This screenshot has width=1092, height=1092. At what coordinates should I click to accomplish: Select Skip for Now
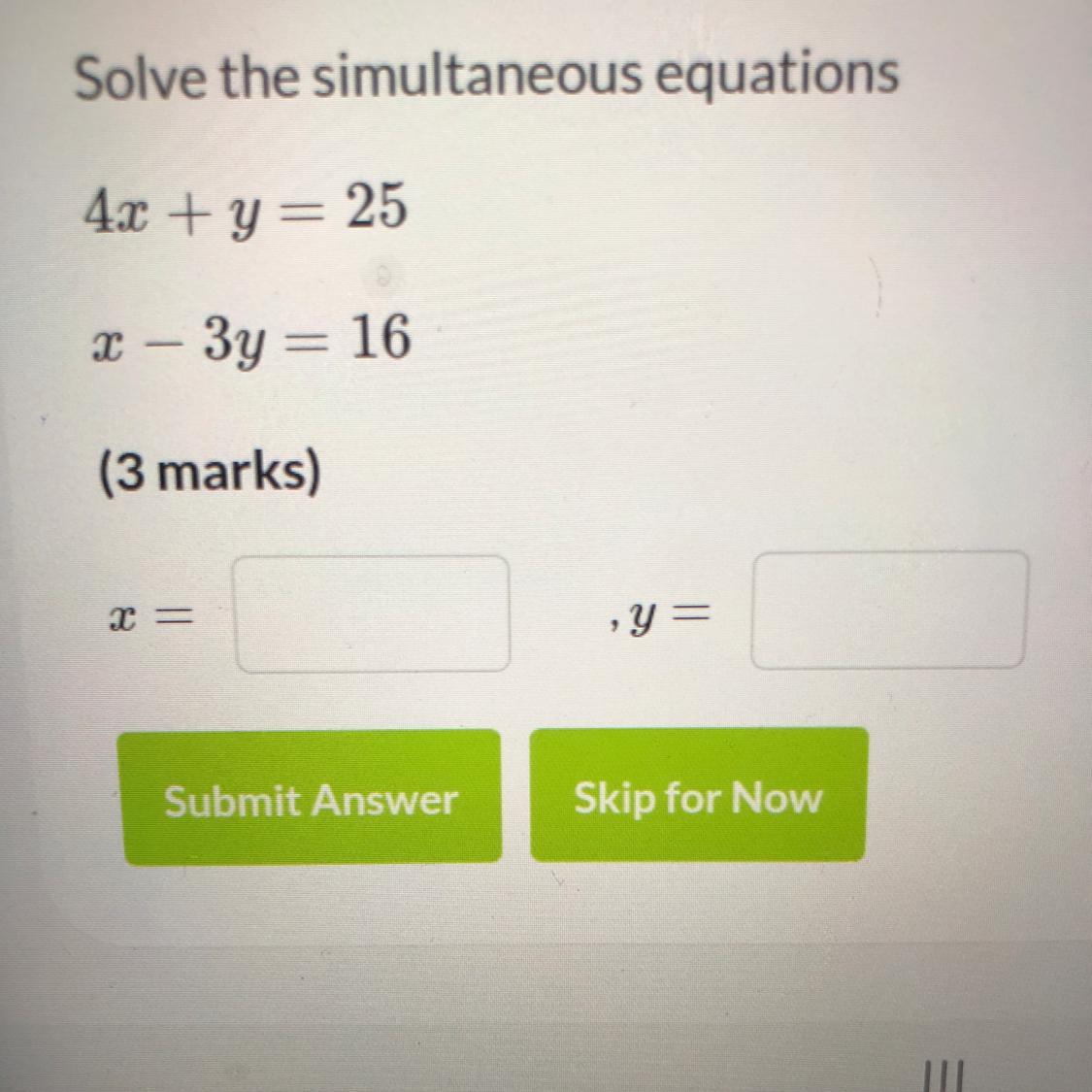[x=697, y=795]
